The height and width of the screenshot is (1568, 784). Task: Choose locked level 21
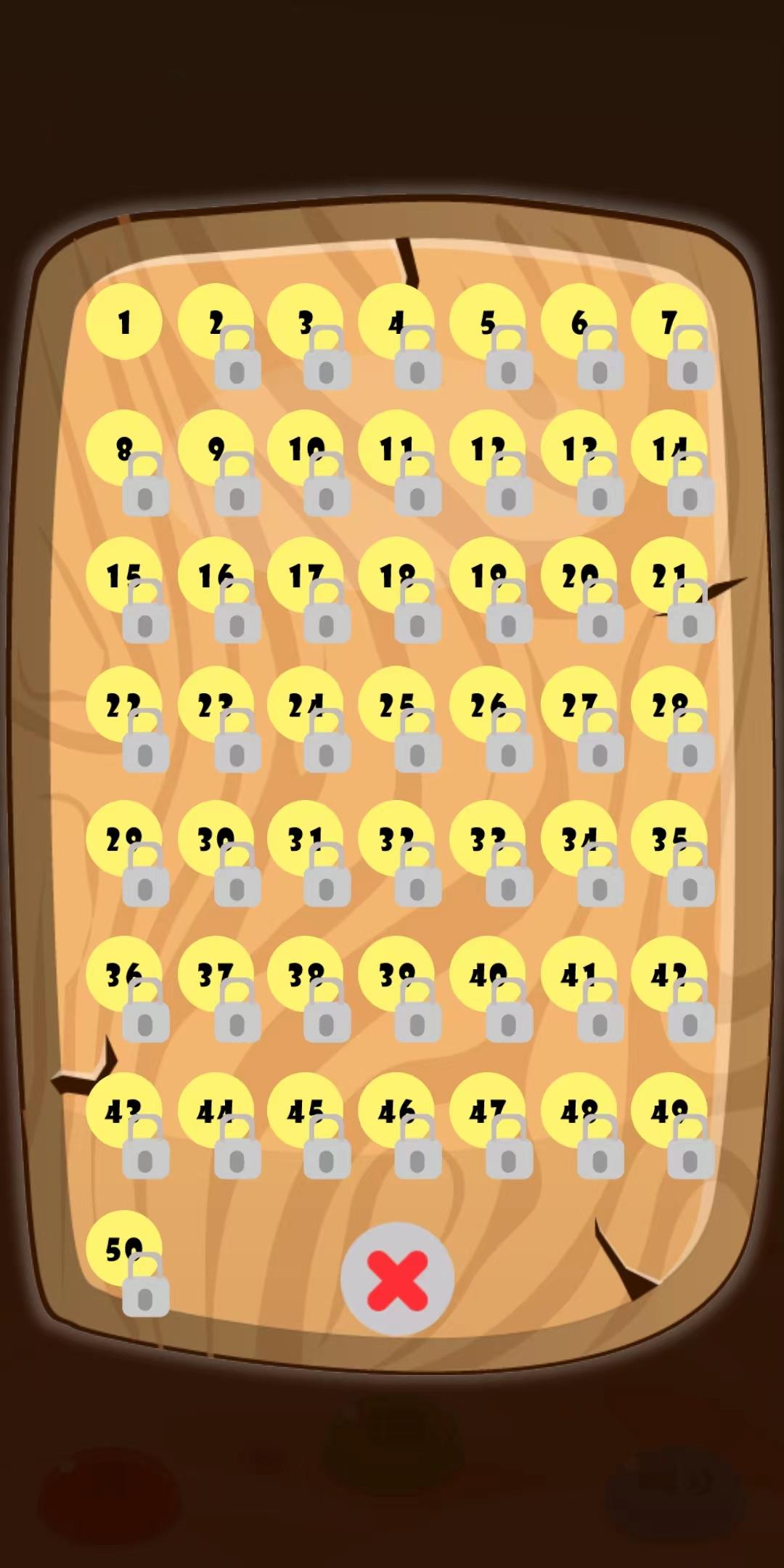669,576
